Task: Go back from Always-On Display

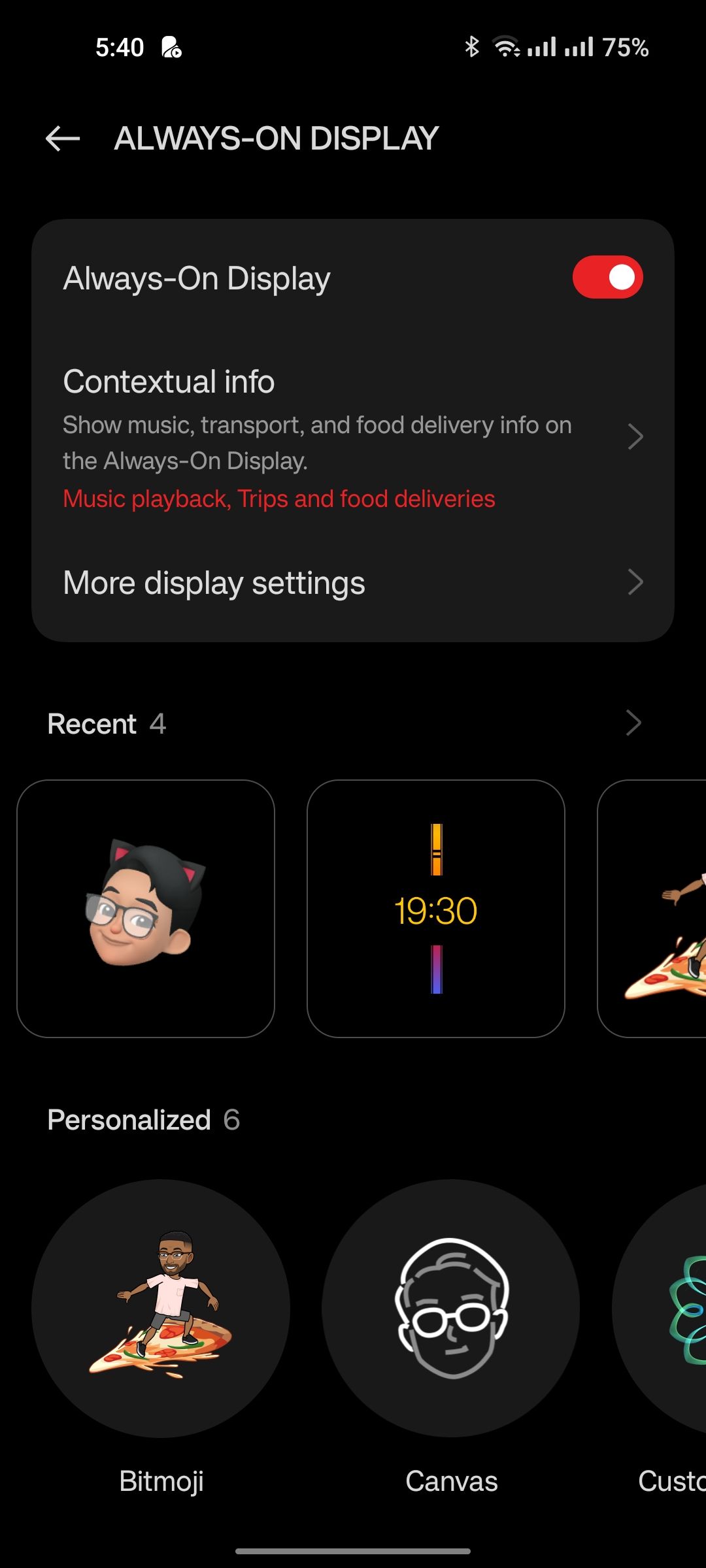Action: 63,139
